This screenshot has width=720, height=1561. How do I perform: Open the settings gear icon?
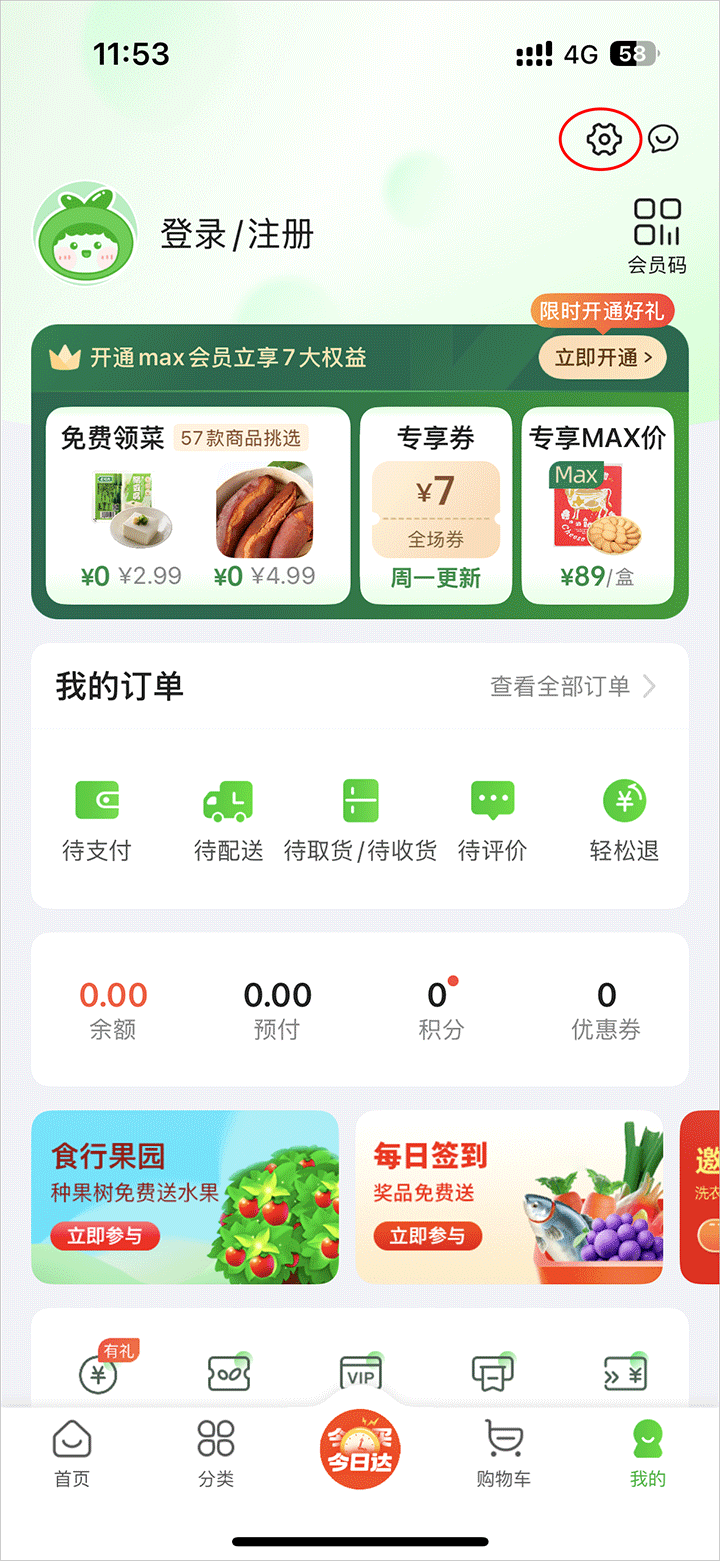[x=603, y=139]
